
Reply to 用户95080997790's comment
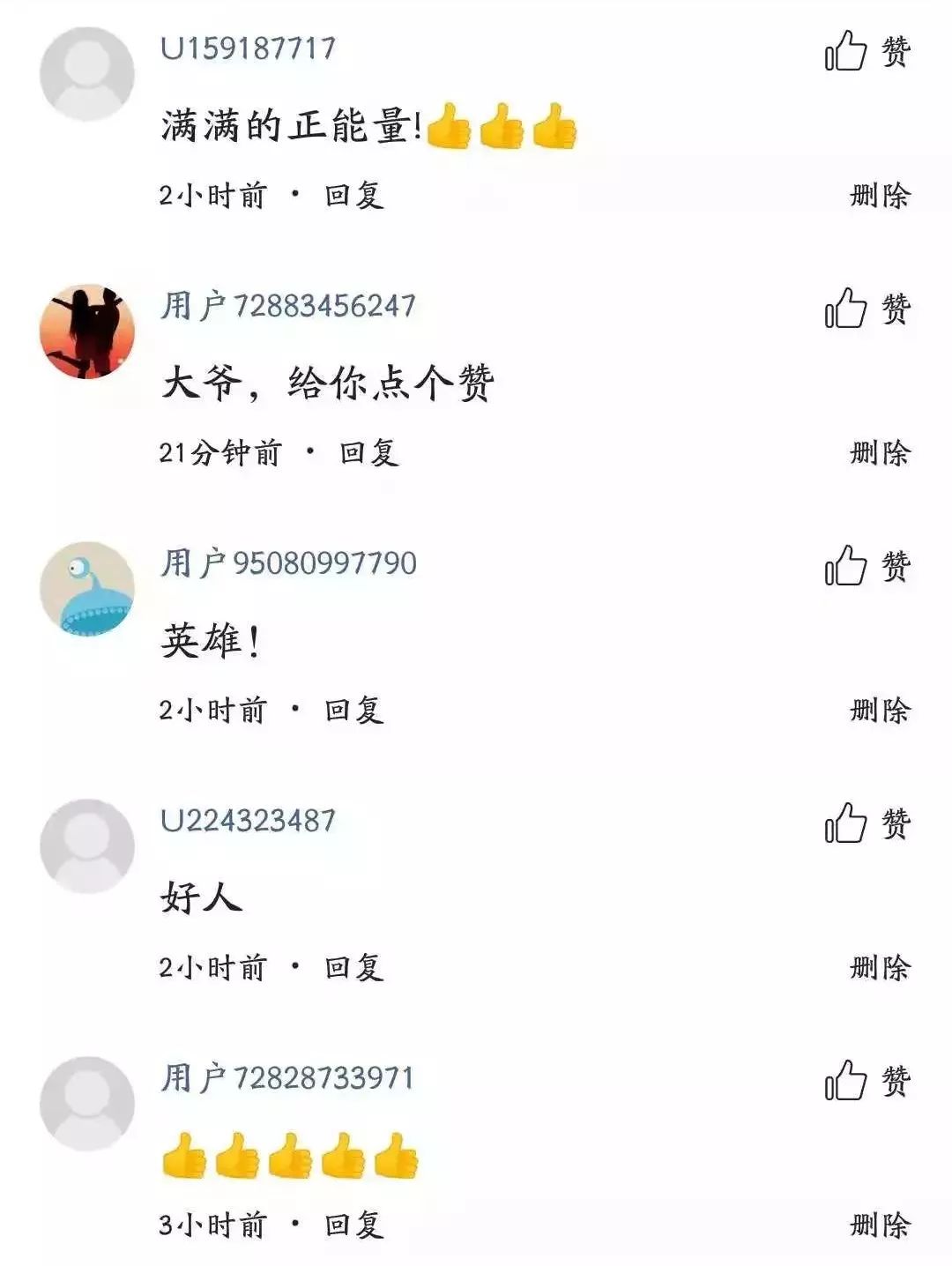353,710
